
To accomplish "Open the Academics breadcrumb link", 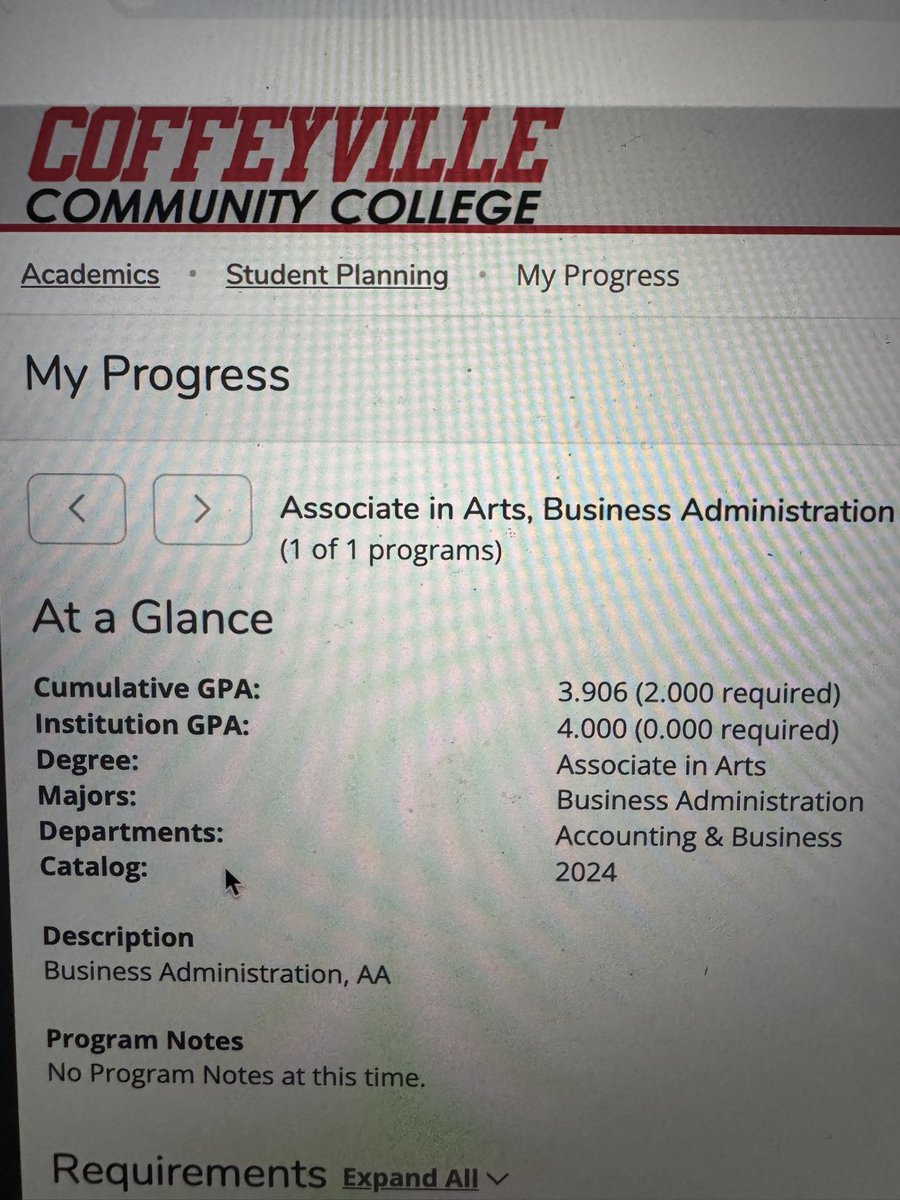I will 90,274.
